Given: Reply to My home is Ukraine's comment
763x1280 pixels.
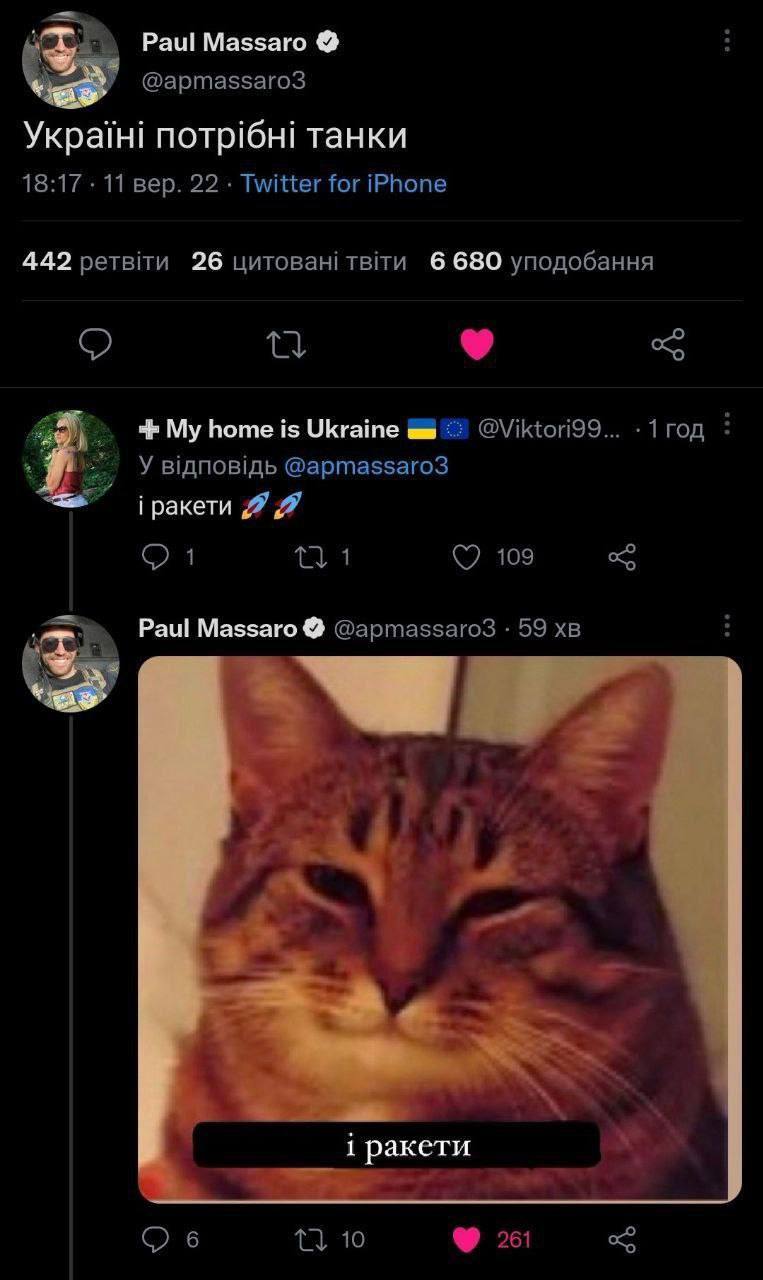Looking at the screenshot, I should (x=155, y=557).
